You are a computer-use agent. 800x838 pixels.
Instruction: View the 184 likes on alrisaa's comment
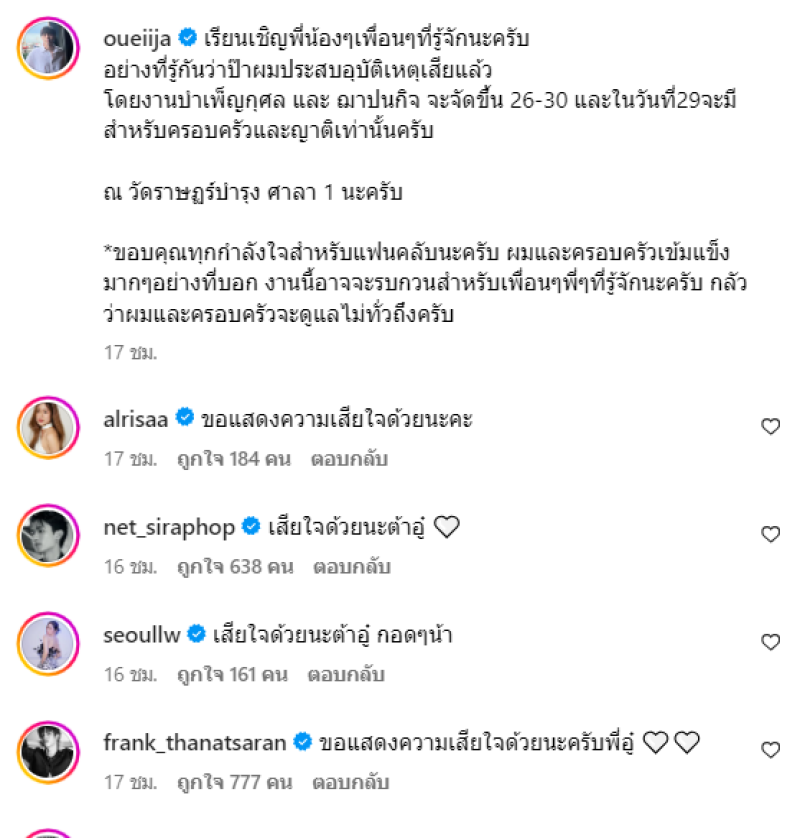(235, 460)
